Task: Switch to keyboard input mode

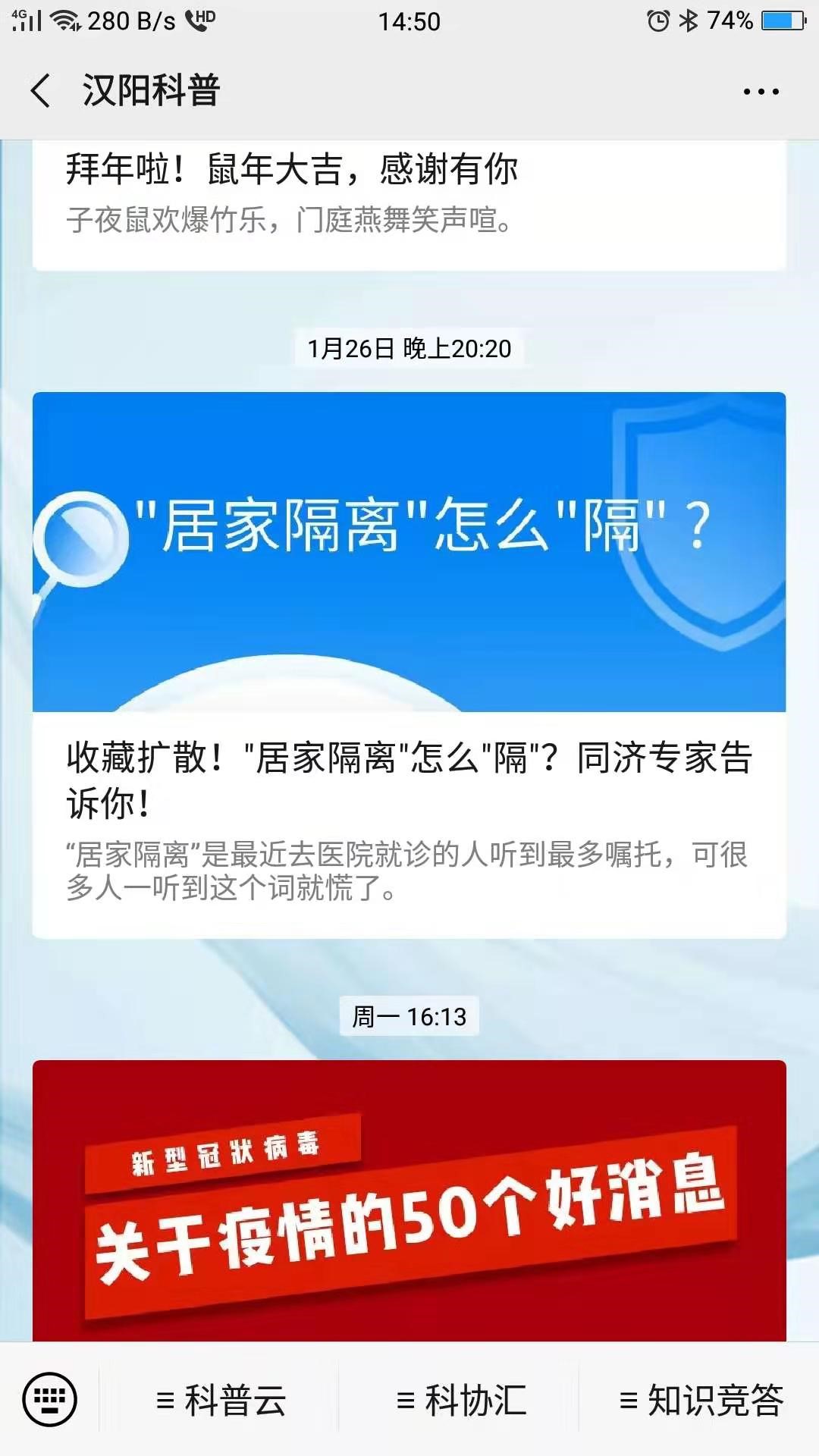Action: [49, 1399]
